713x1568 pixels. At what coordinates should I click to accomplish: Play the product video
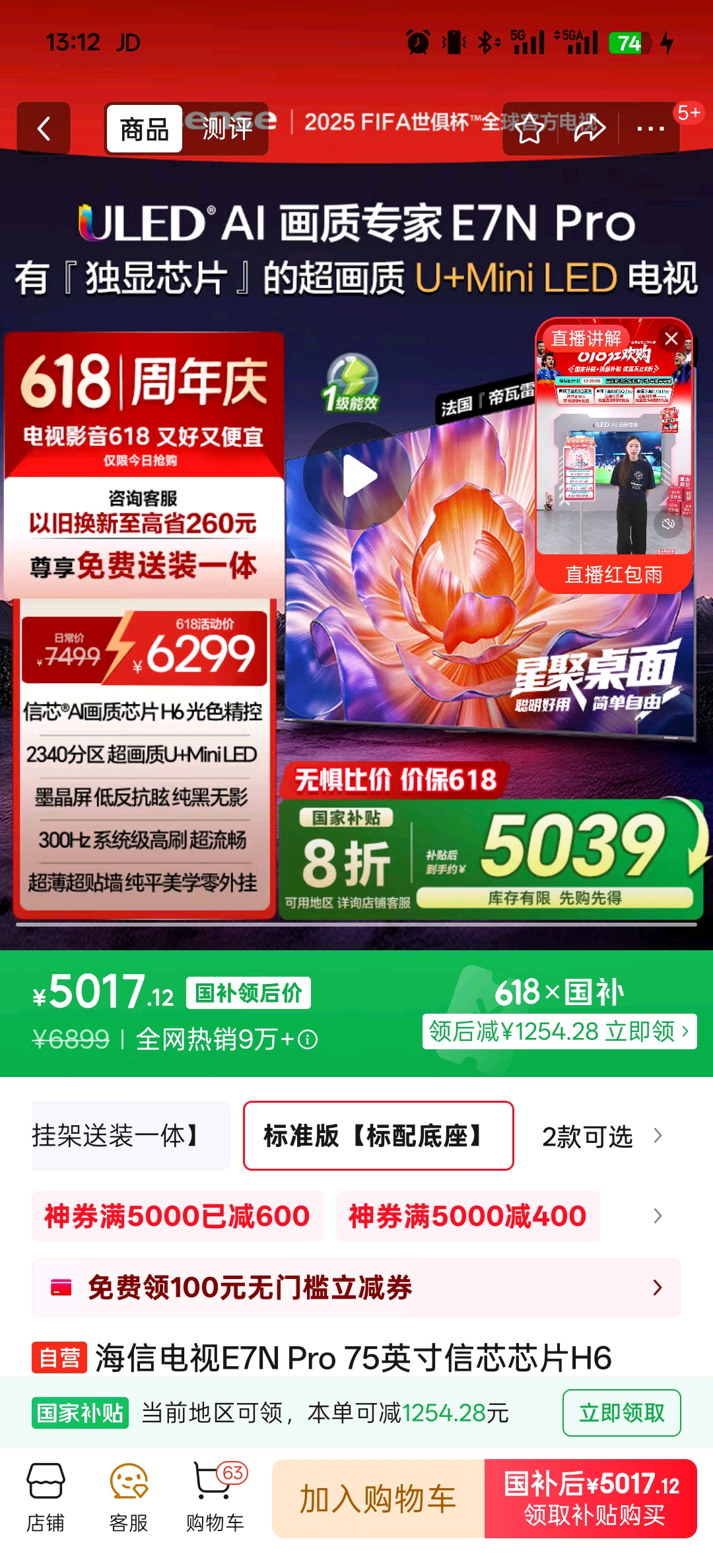357,476
